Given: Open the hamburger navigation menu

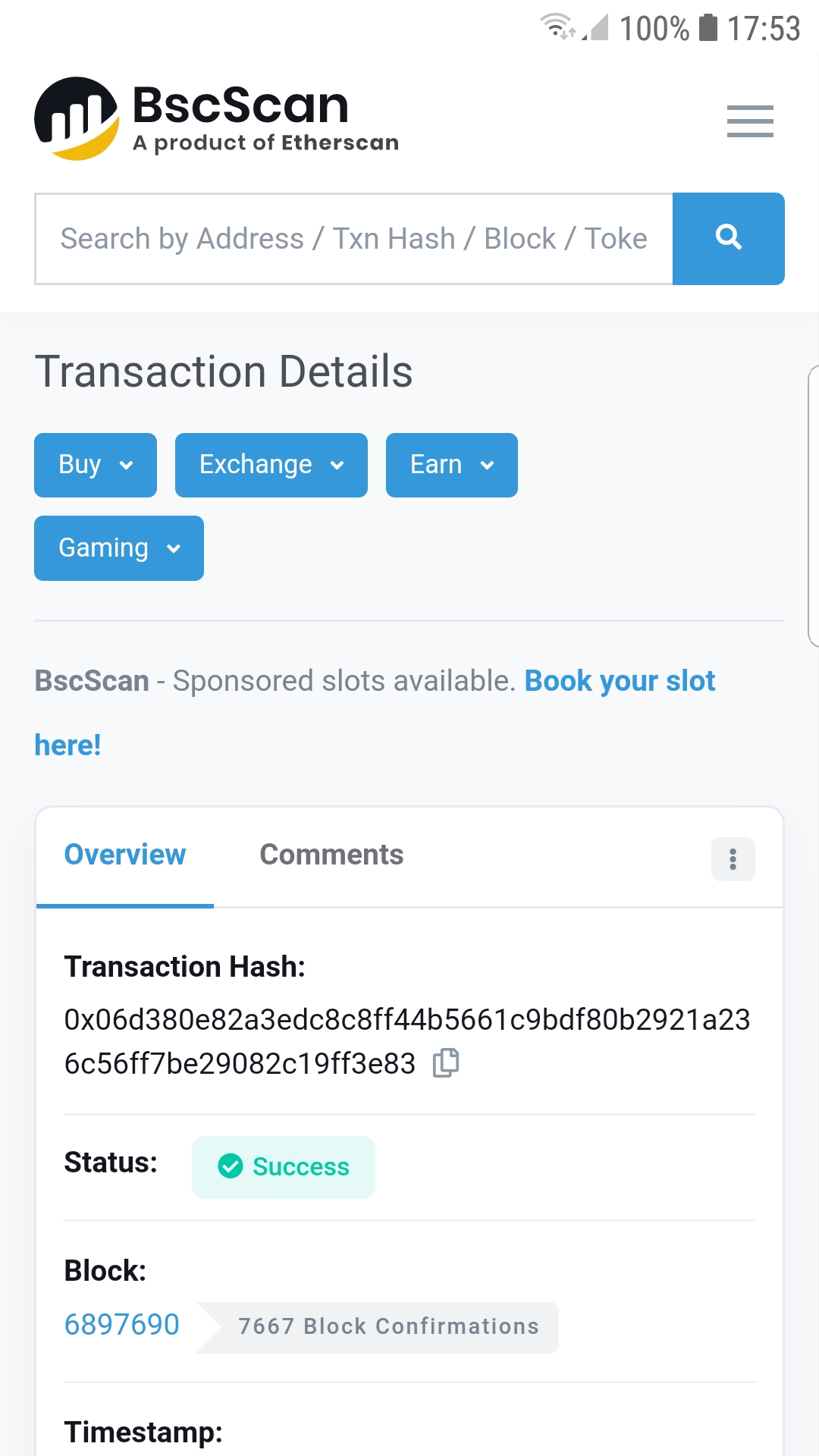Looking at the screenshot, I should click(x=750, y=121).
